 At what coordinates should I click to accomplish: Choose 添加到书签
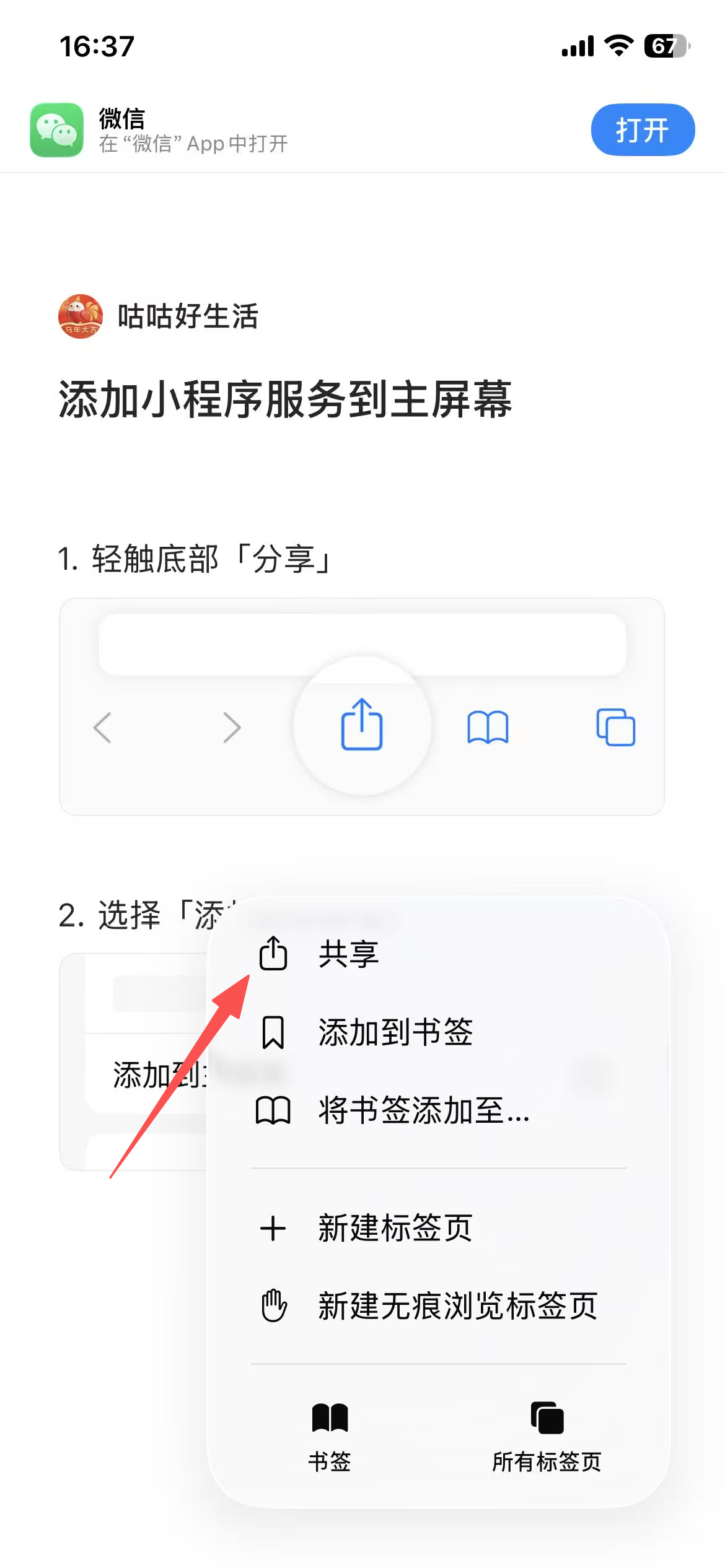coord(394,1032)
